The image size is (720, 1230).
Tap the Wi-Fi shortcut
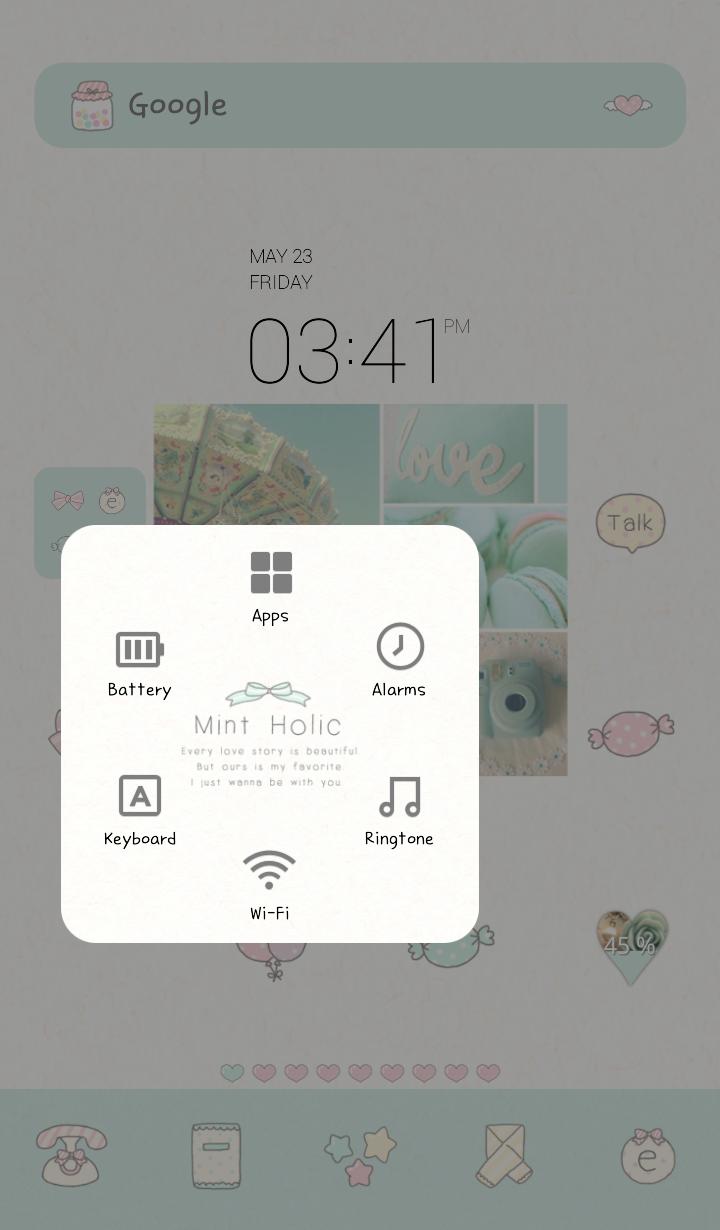tap(269, 884)
